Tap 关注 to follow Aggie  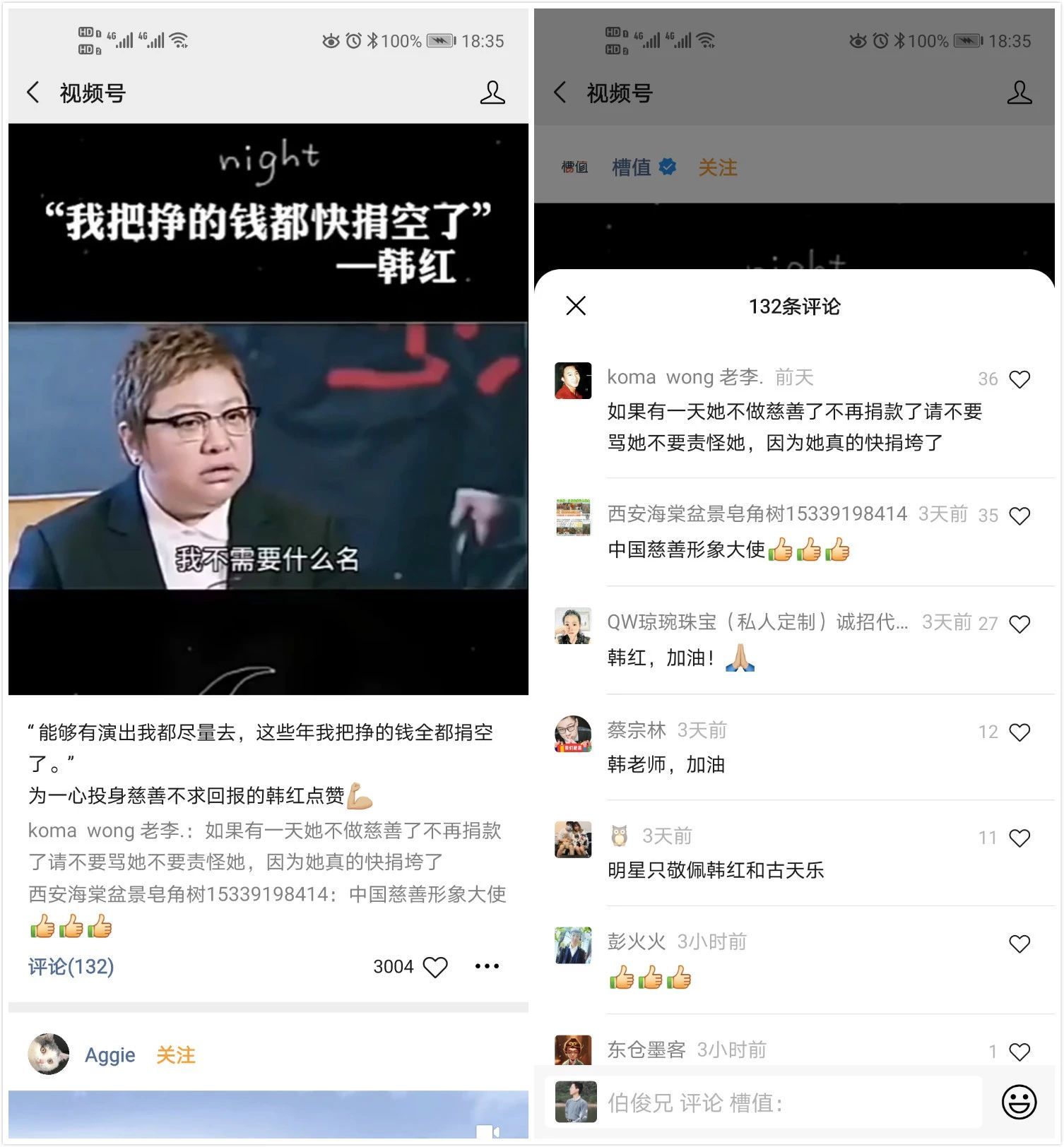[x=175, y=1054]
